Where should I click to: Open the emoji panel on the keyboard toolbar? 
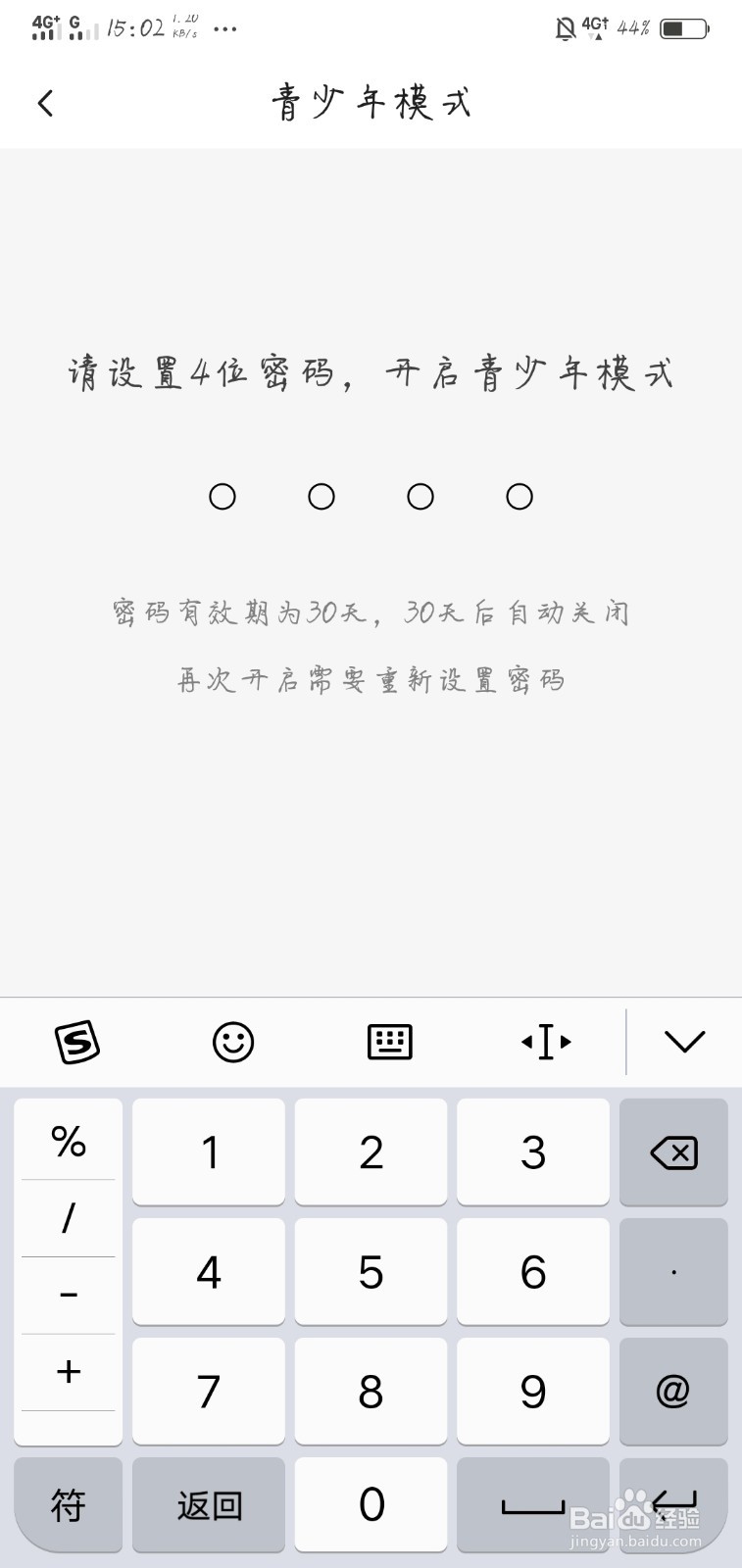tap(233, 1042)
